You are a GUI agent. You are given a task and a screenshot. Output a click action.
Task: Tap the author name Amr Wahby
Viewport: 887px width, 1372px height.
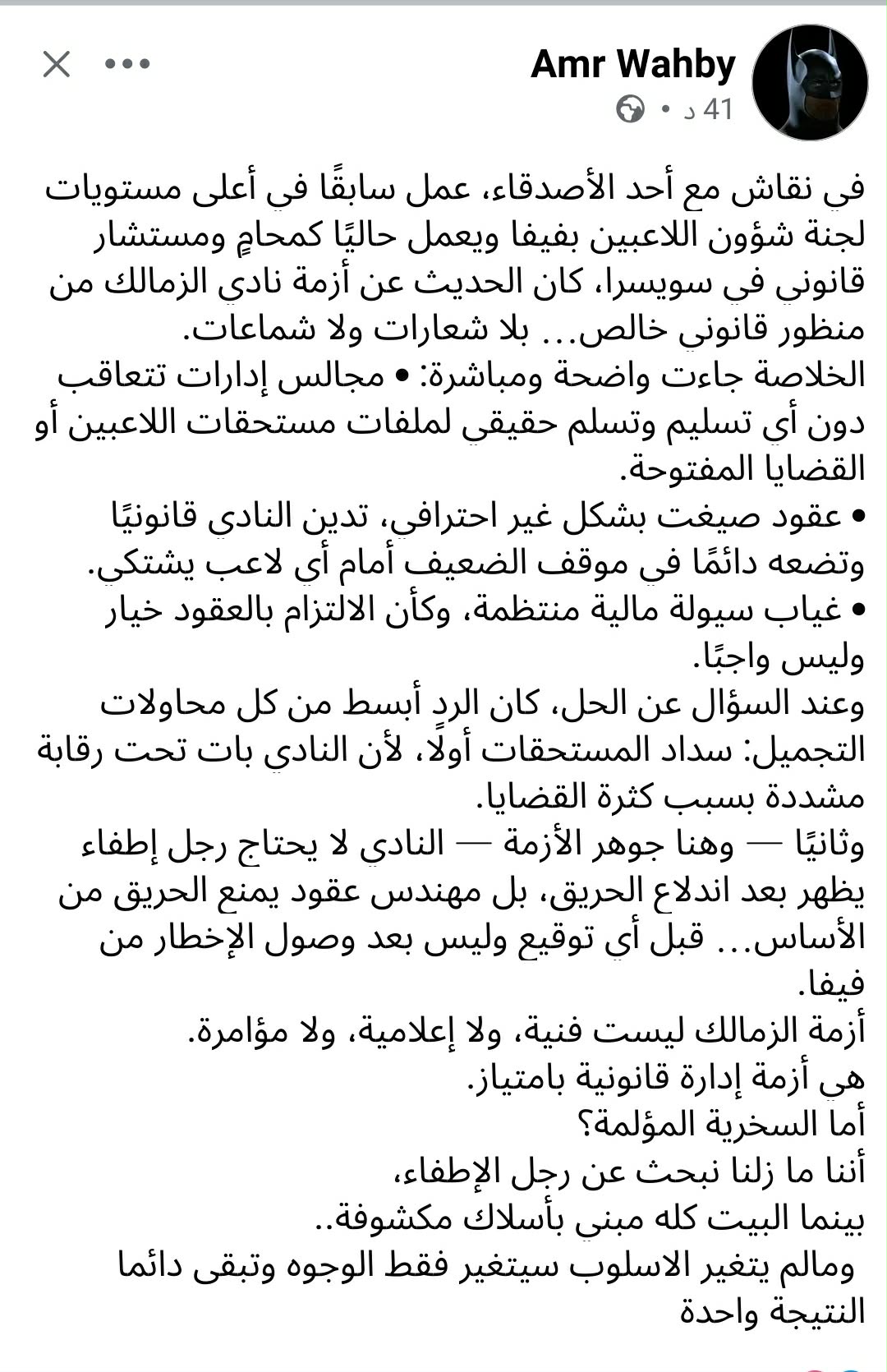coord(632,64)
